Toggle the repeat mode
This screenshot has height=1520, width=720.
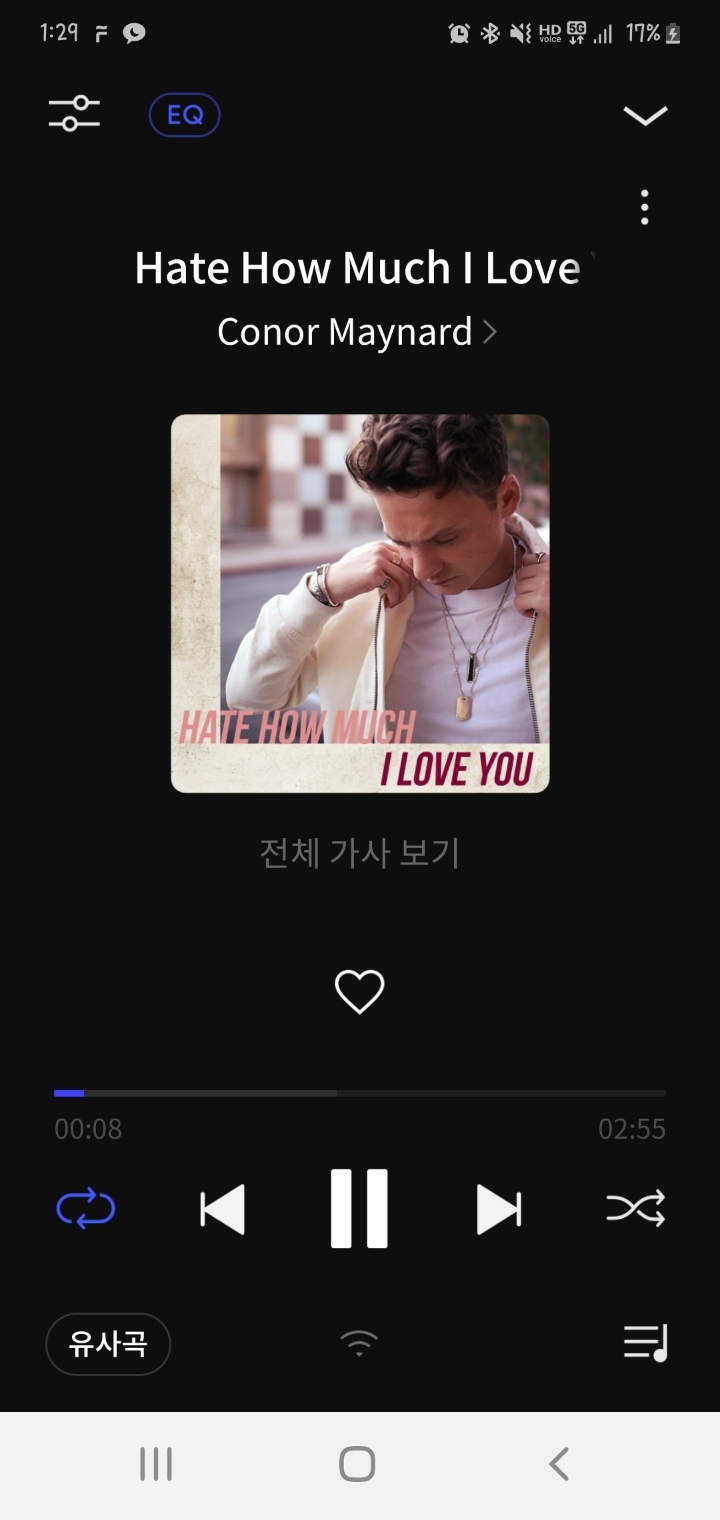pyautogui.click(x=86, y=1209)
